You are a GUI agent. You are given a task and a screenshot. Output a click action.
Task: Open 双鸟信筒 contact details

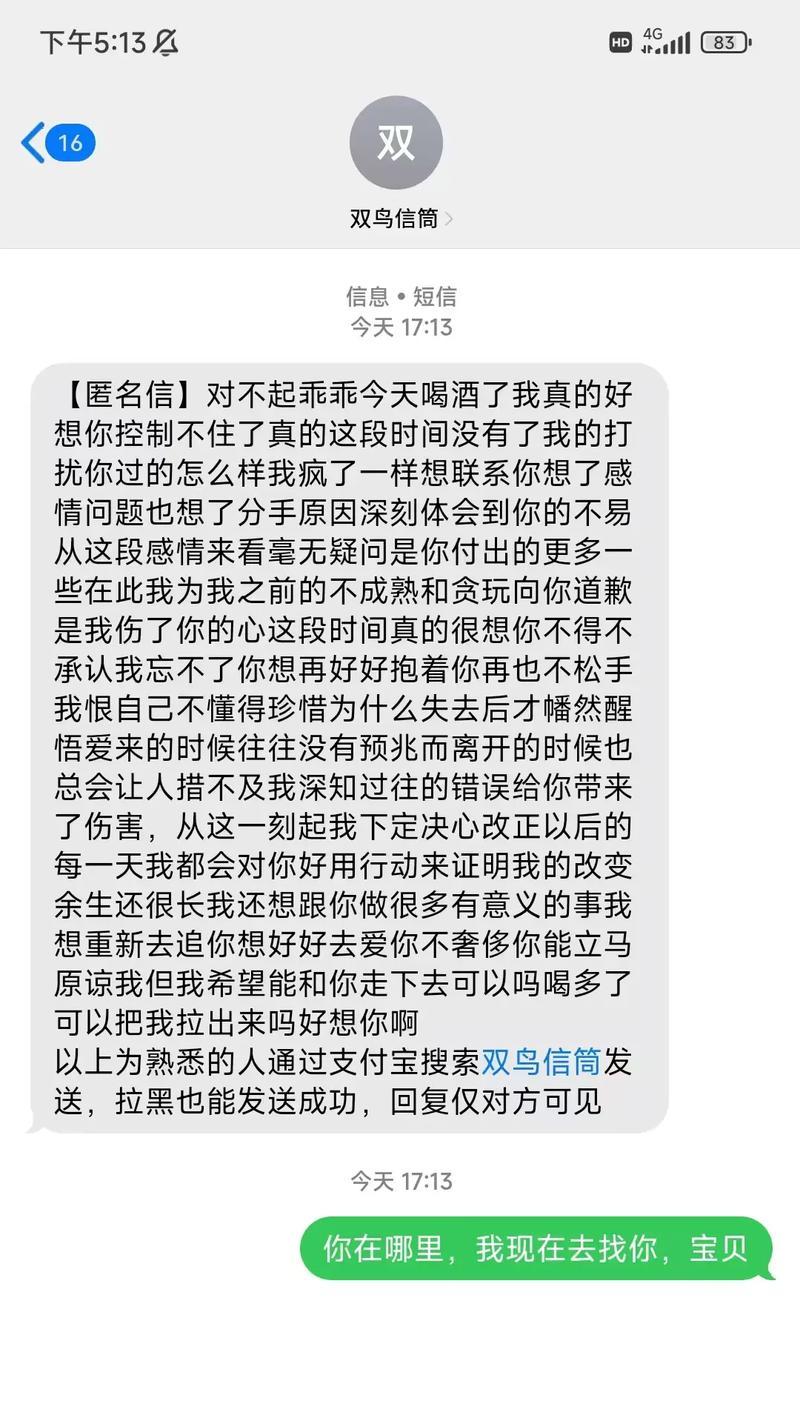400,219
